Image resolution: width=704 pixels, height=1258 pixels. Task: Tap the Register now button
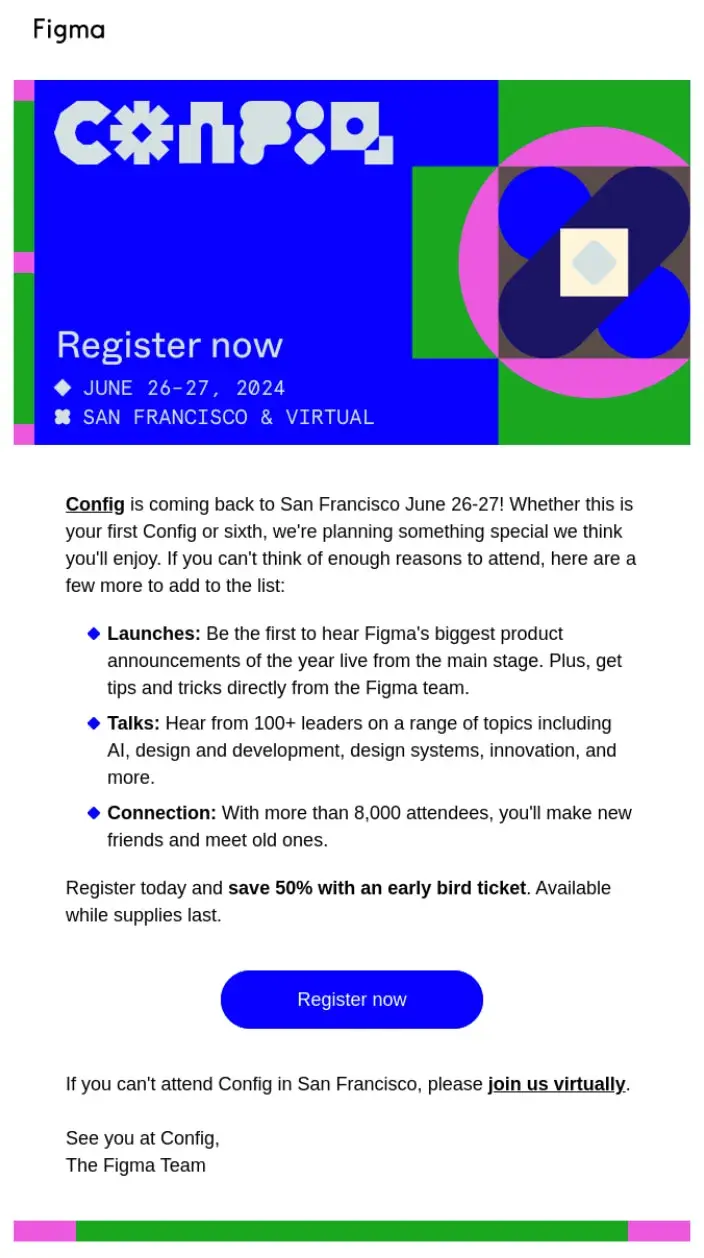[x=351, y=999]
